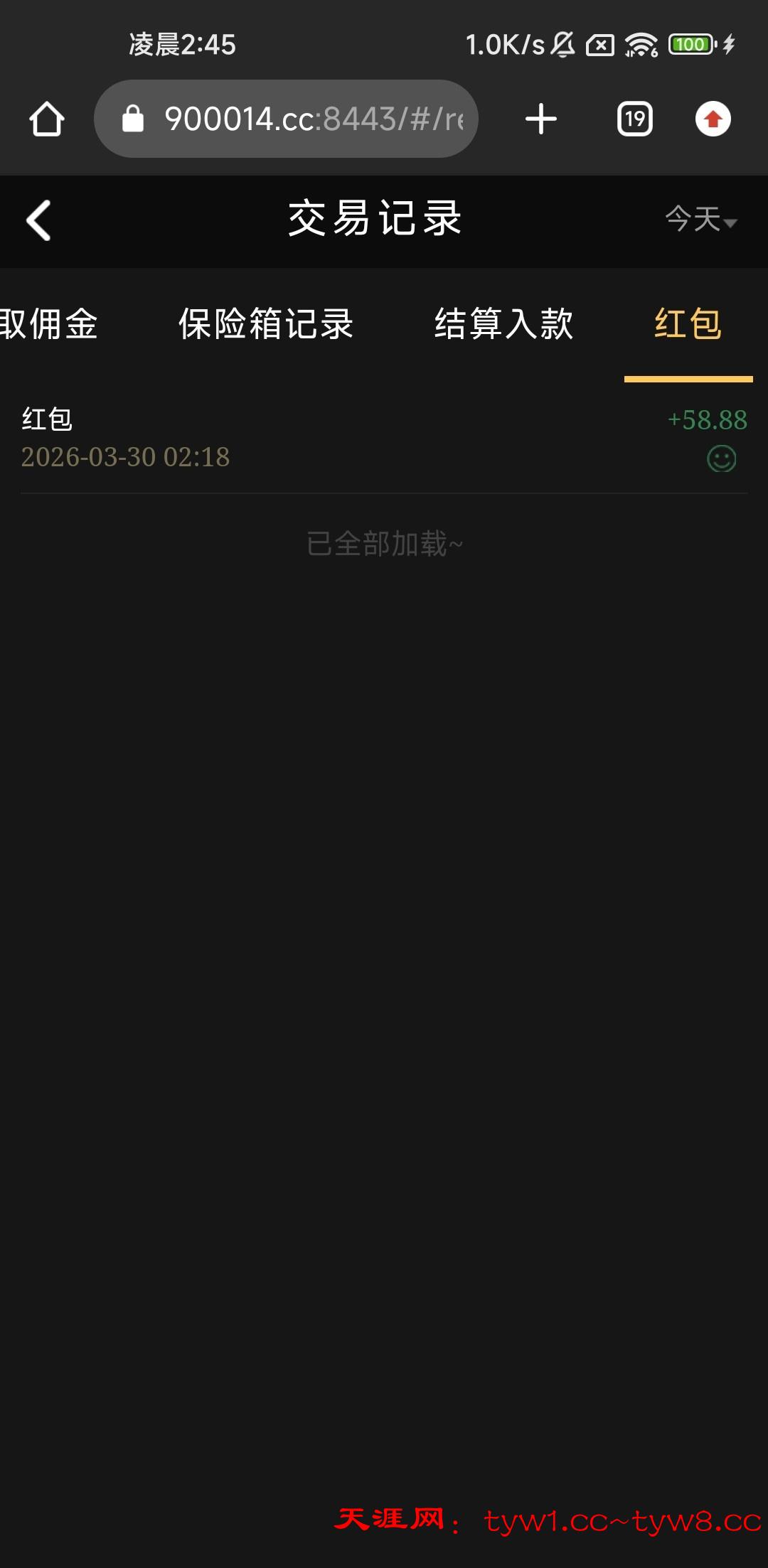Open a new browser tab

tap(541, 119)
